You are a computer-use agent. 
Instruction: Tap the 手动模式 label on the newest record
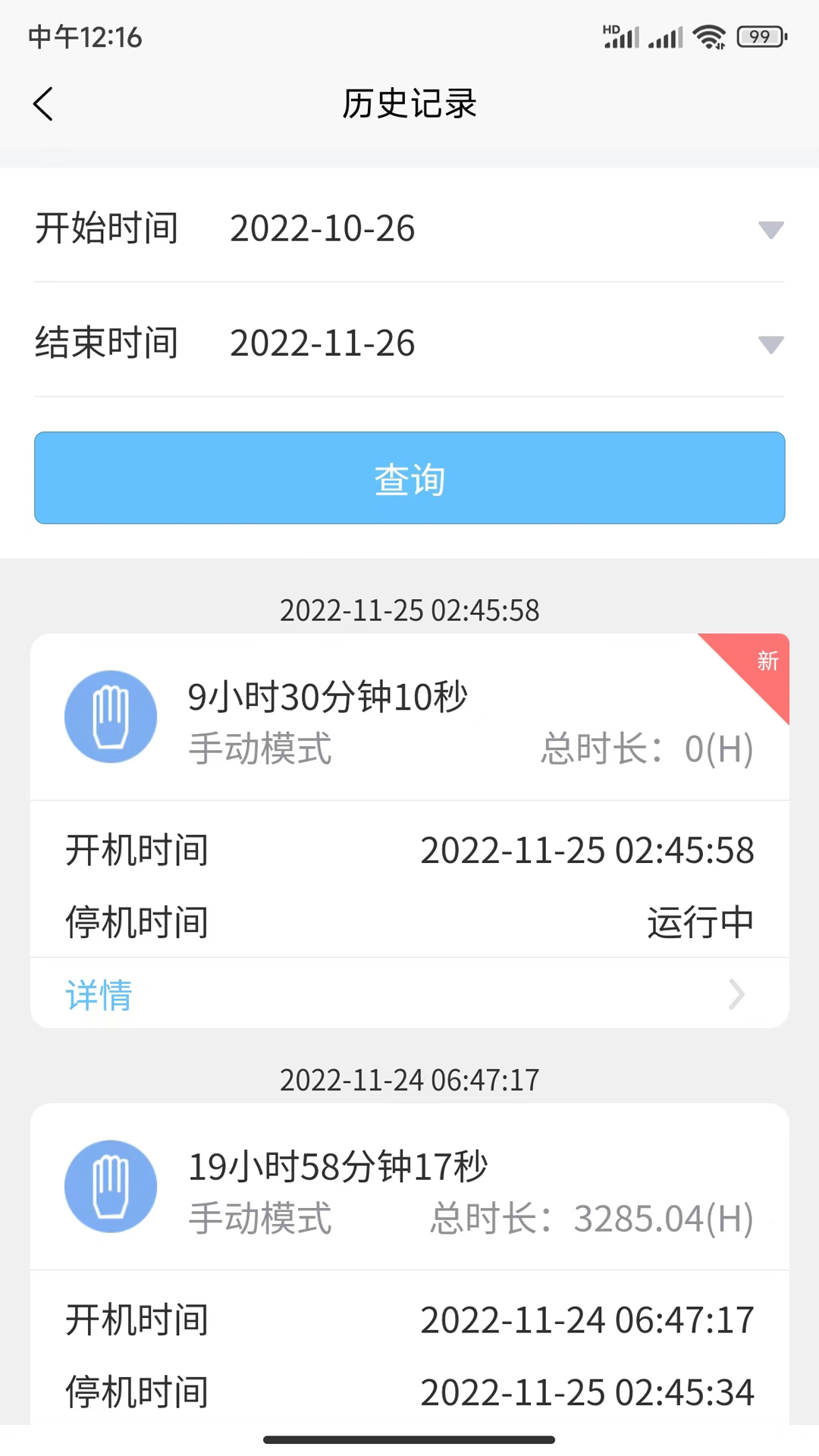coord(259,748)
